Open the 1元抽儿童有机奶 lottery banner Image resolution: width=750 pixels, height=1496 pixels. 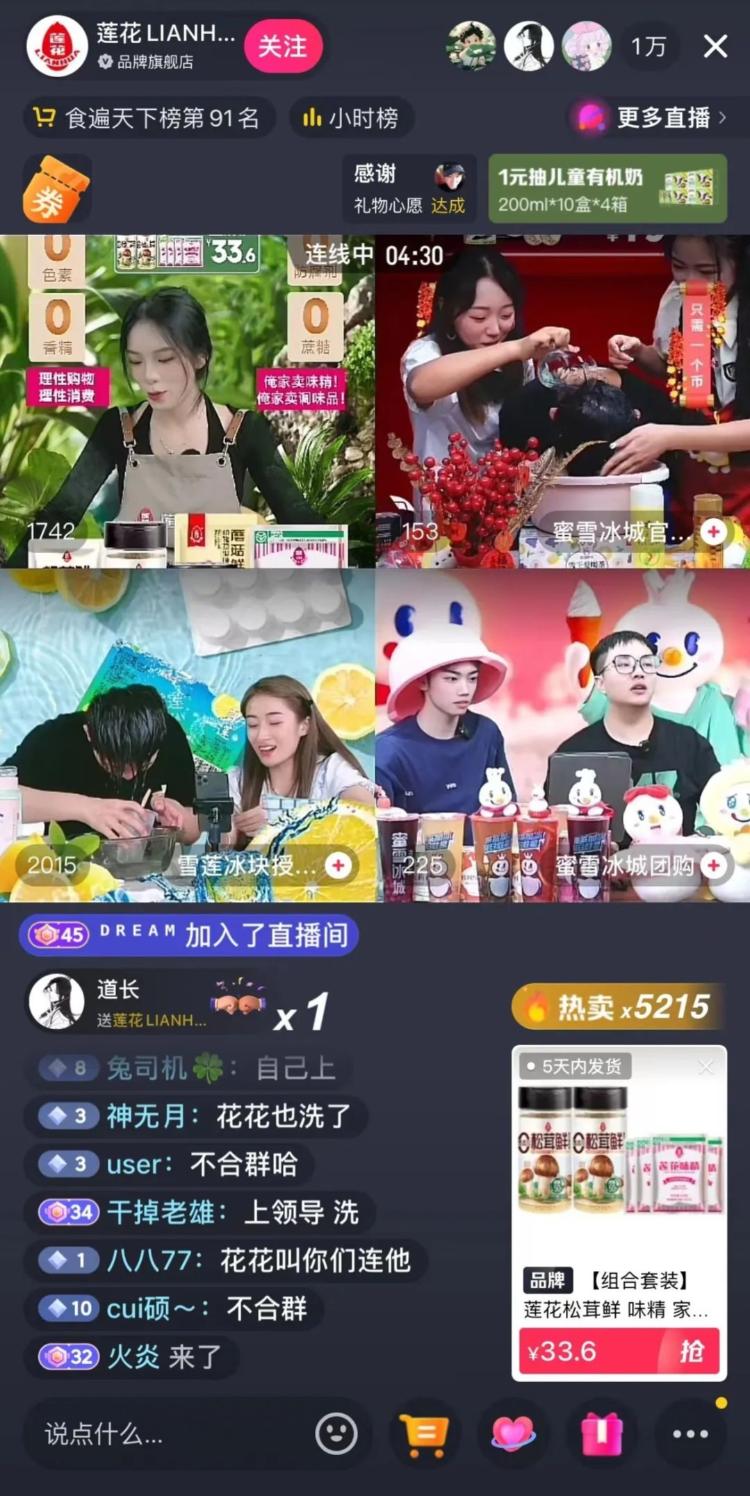click(607, 188)
